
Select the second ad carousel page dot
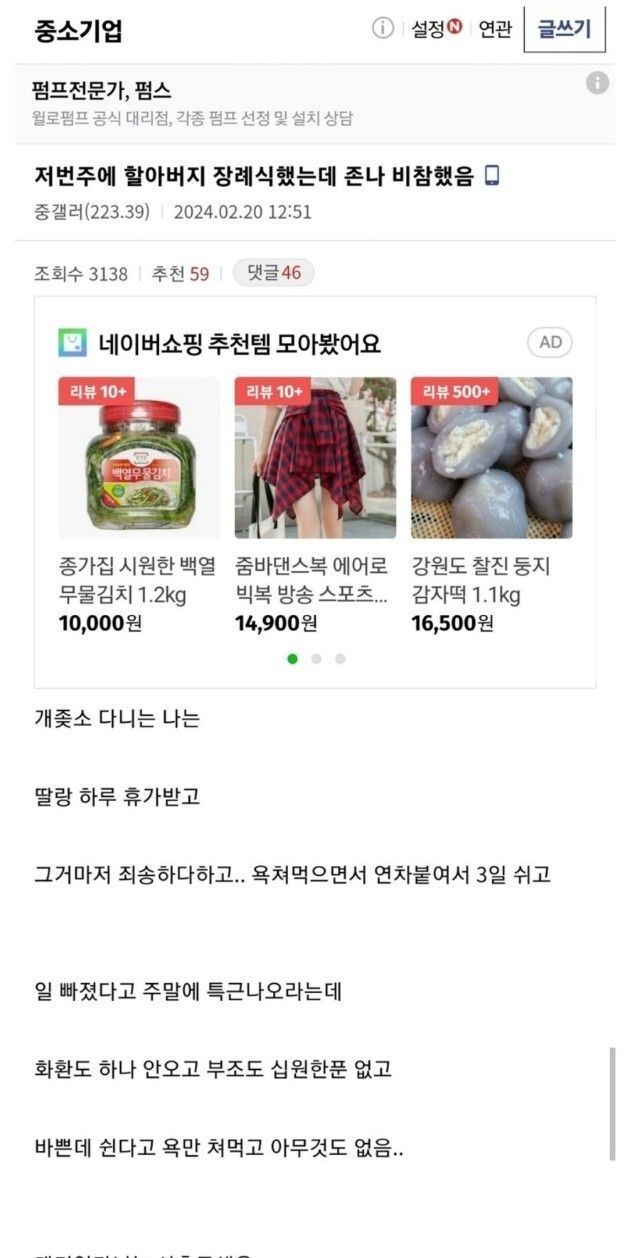(316, 659)
